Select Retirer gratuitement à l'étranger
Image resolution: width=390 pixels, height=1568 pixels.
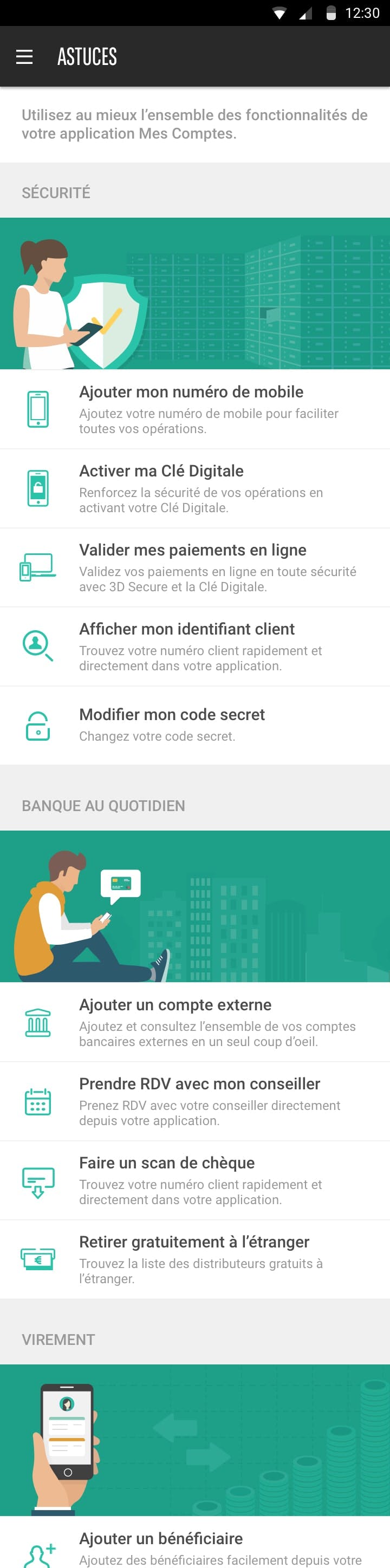(x=195, y=1259)
